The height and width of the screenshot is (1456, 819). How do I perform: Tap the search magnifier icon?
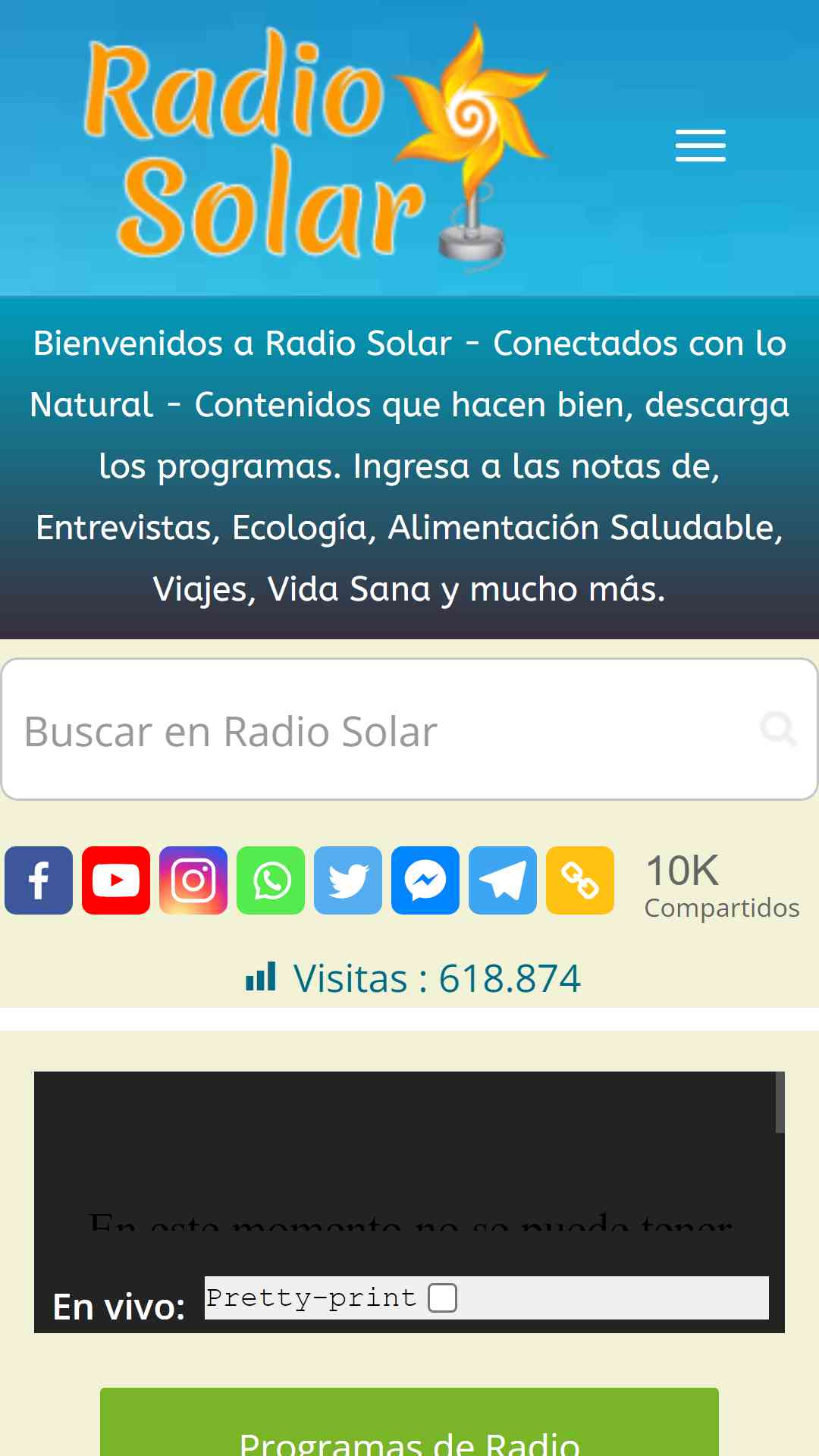click(778, 730)
